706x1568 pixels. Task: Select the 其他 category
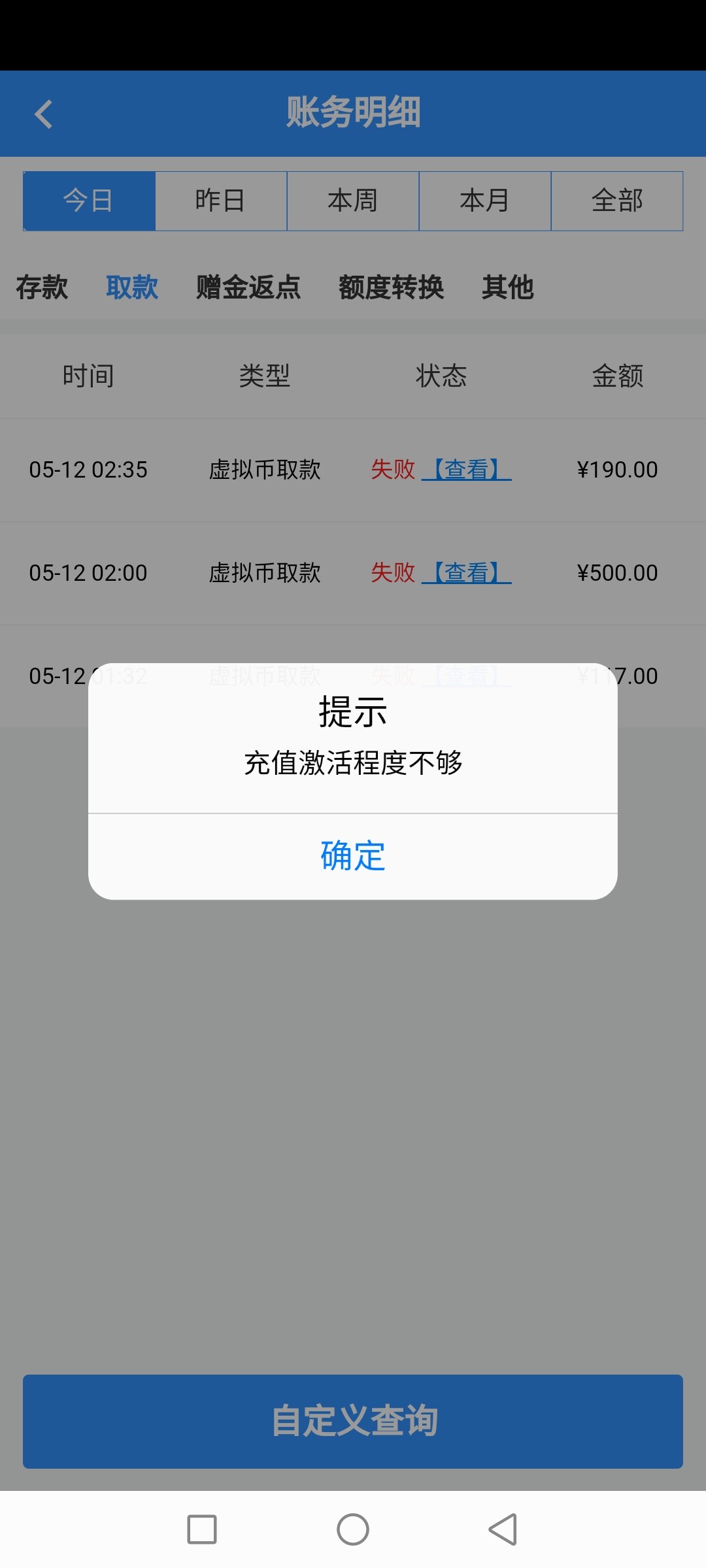[x=509, y=287]
